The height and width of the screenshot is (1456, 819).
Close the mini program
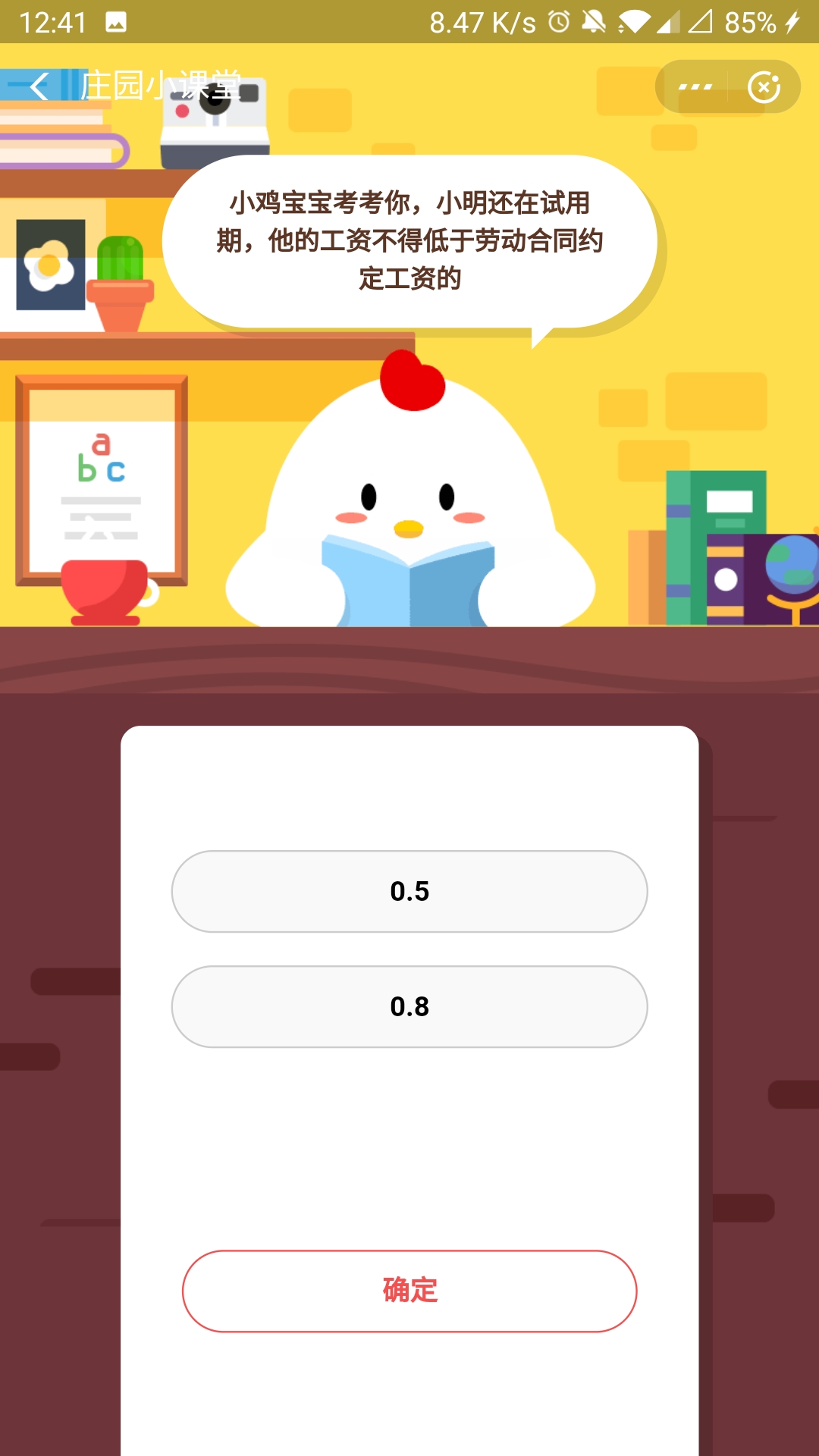tap(763, 87)
